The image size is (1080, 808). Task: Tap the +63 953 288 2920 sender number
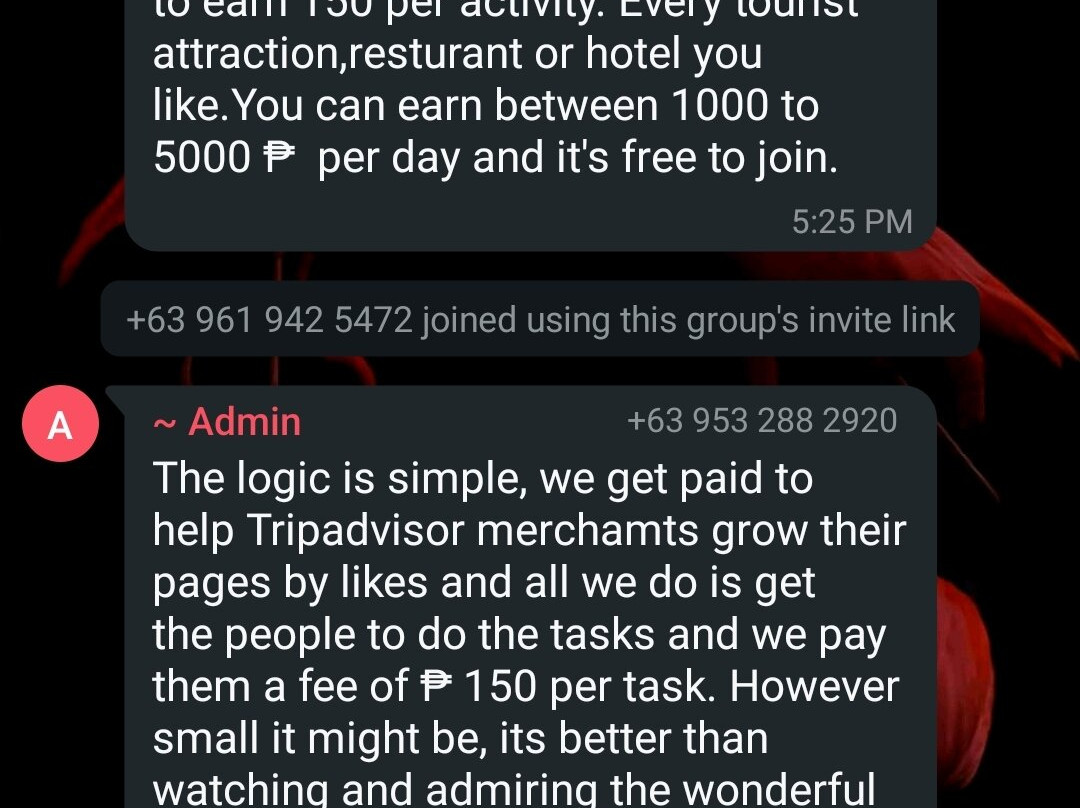[x=761, y=421]
